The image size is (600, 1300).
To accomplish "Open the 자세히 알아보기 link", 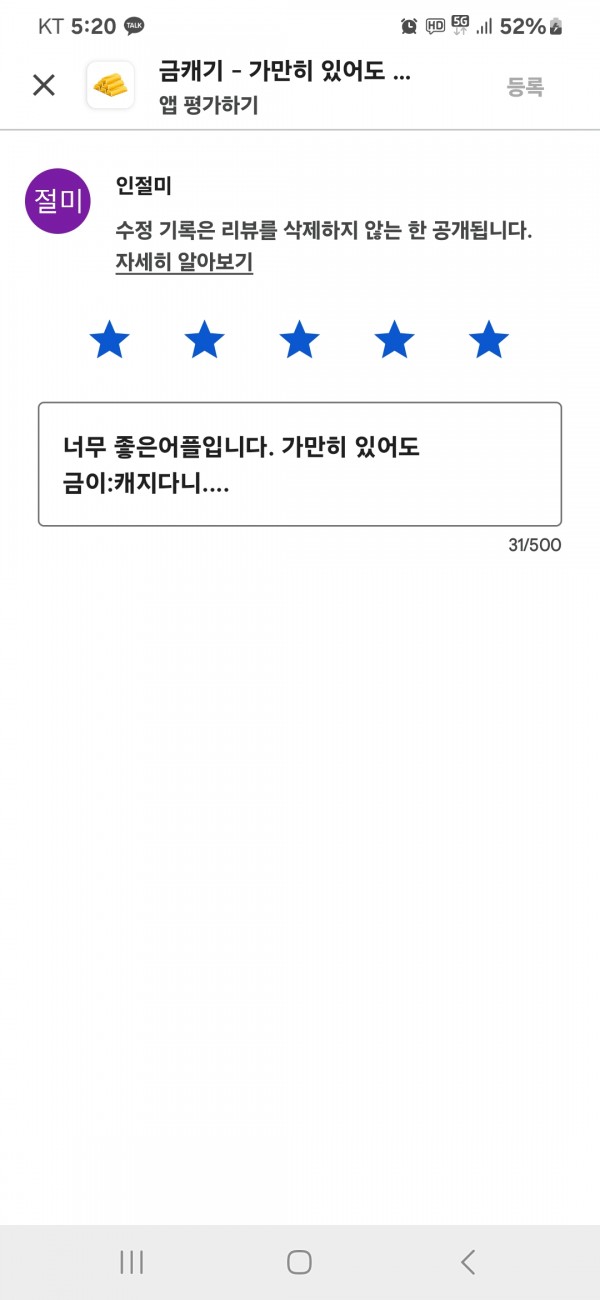I will [184, 263].
